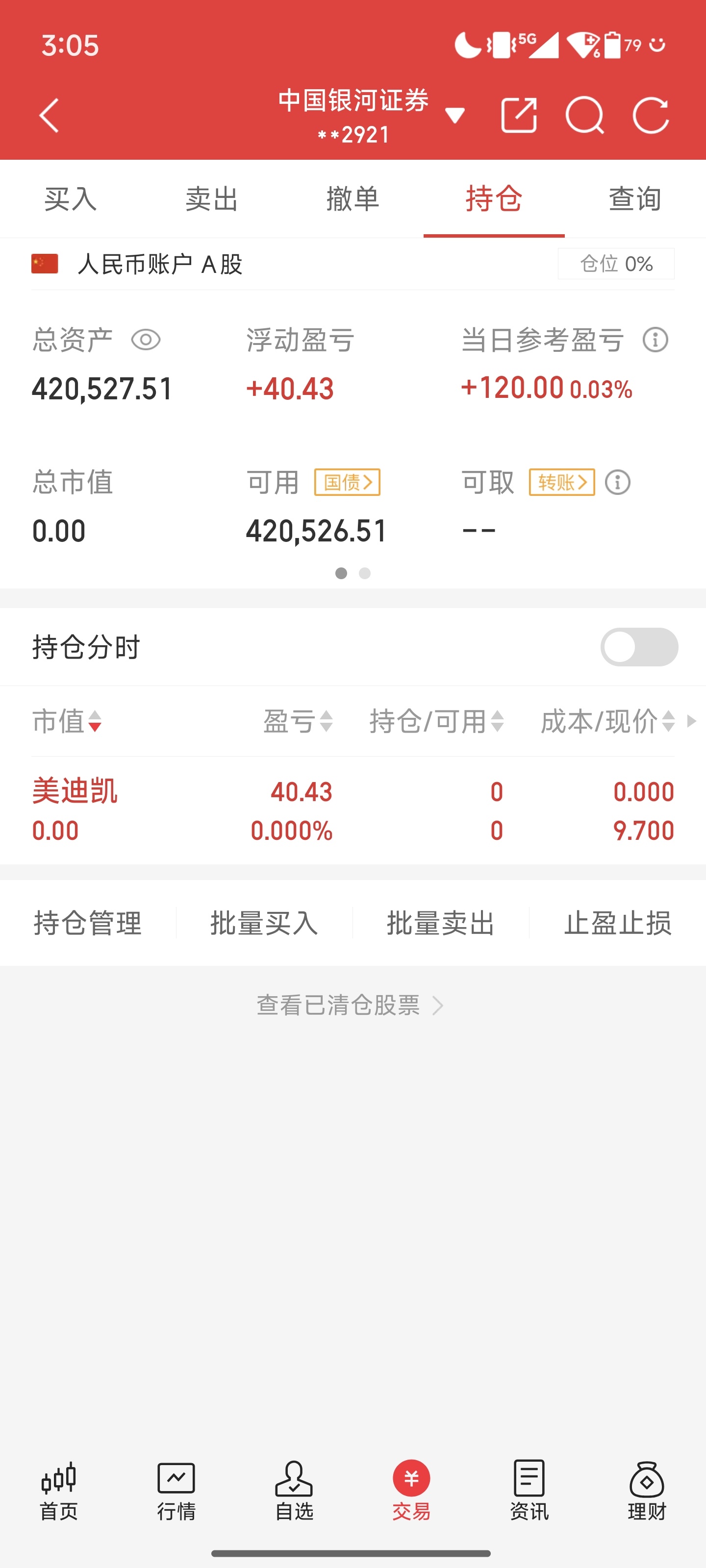Screen dimensions: 706x1568
Task: Open the 美迪凯 holding row
Action: coord(353,810)
